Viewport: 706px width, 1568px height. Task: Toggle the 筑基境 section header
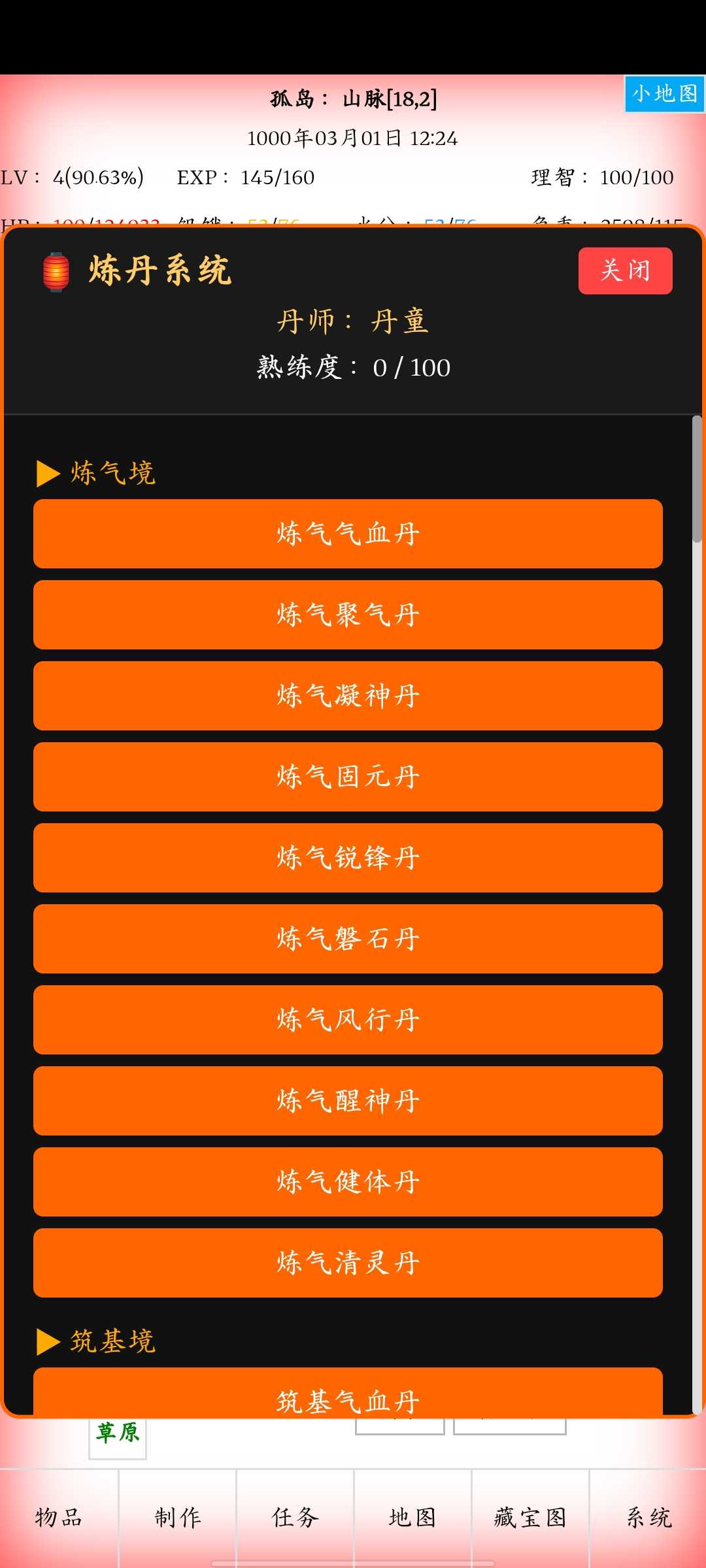point(98,1341)
